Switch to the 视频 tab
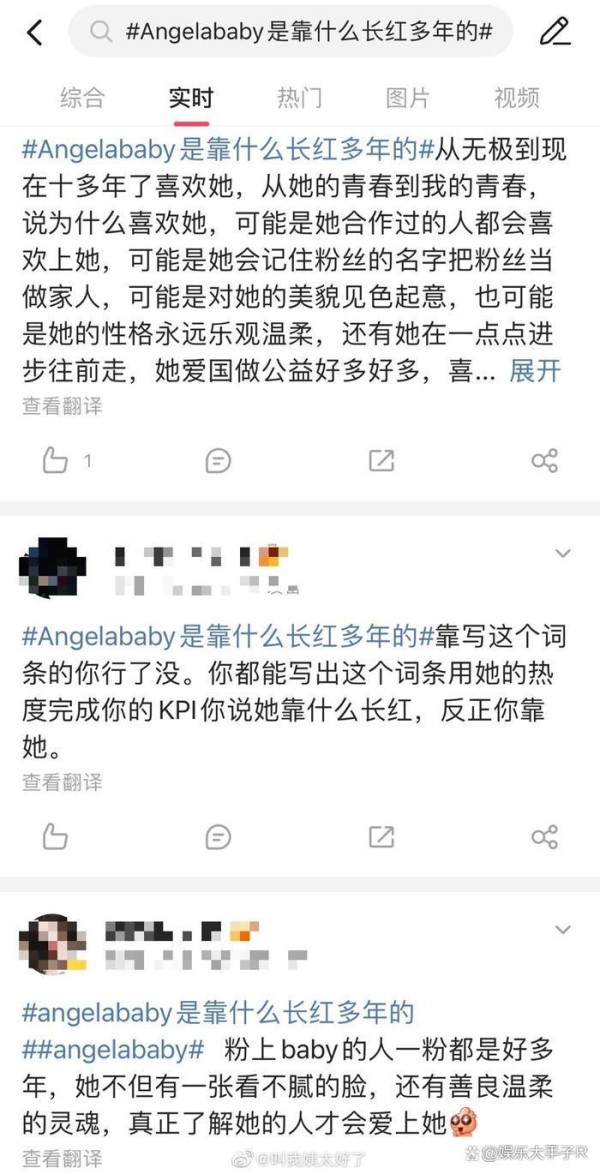This screenshot has height=1174, width=600. pos(516,98)
